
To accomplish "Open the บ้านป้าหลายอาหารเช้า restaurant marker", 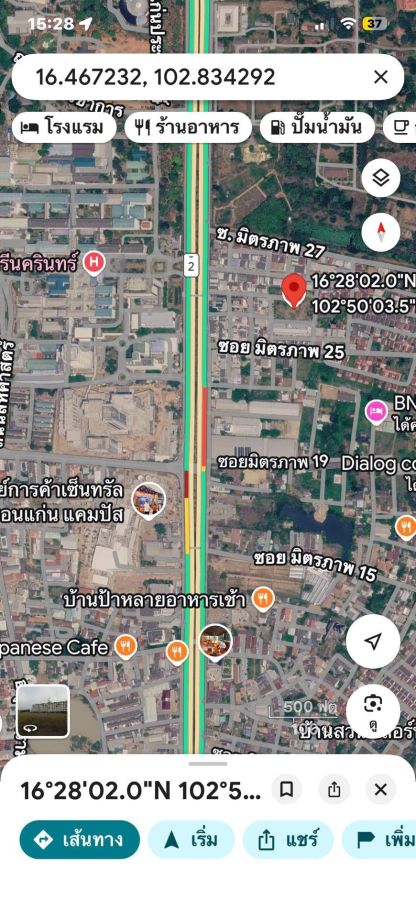I will point(262,599).
